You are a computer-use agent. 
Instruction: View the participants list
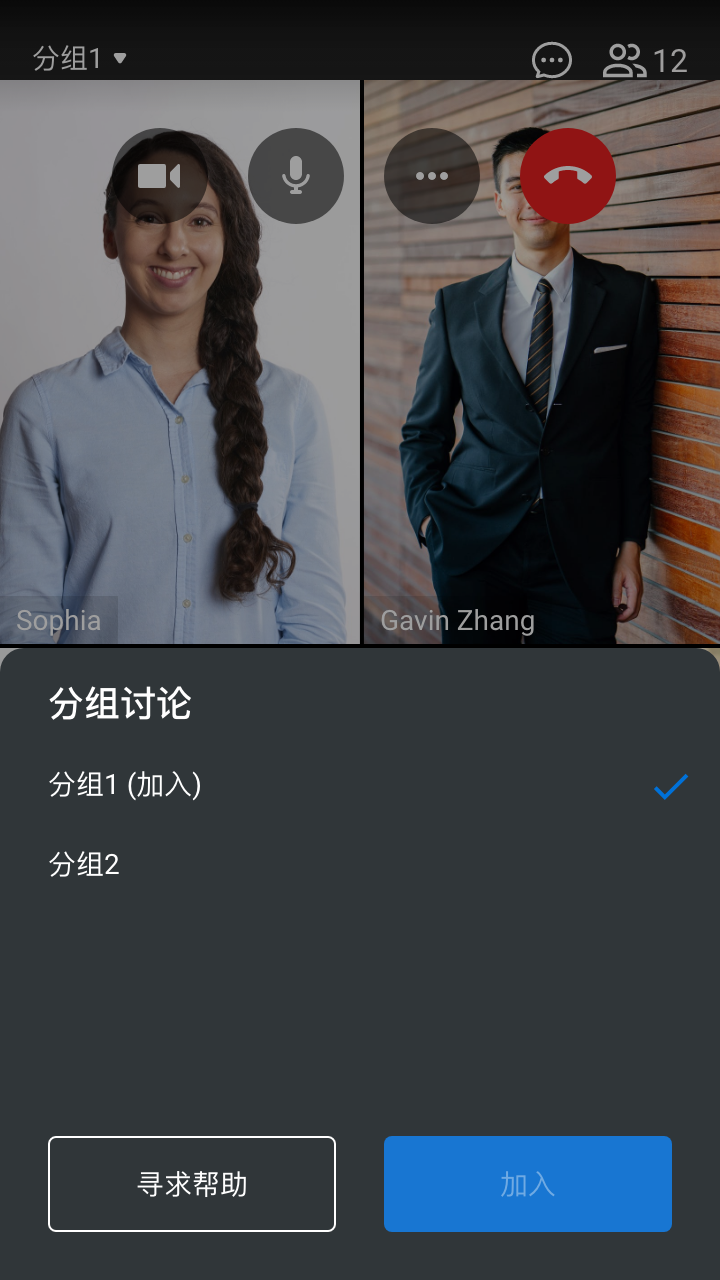click(x=645, y=60)
